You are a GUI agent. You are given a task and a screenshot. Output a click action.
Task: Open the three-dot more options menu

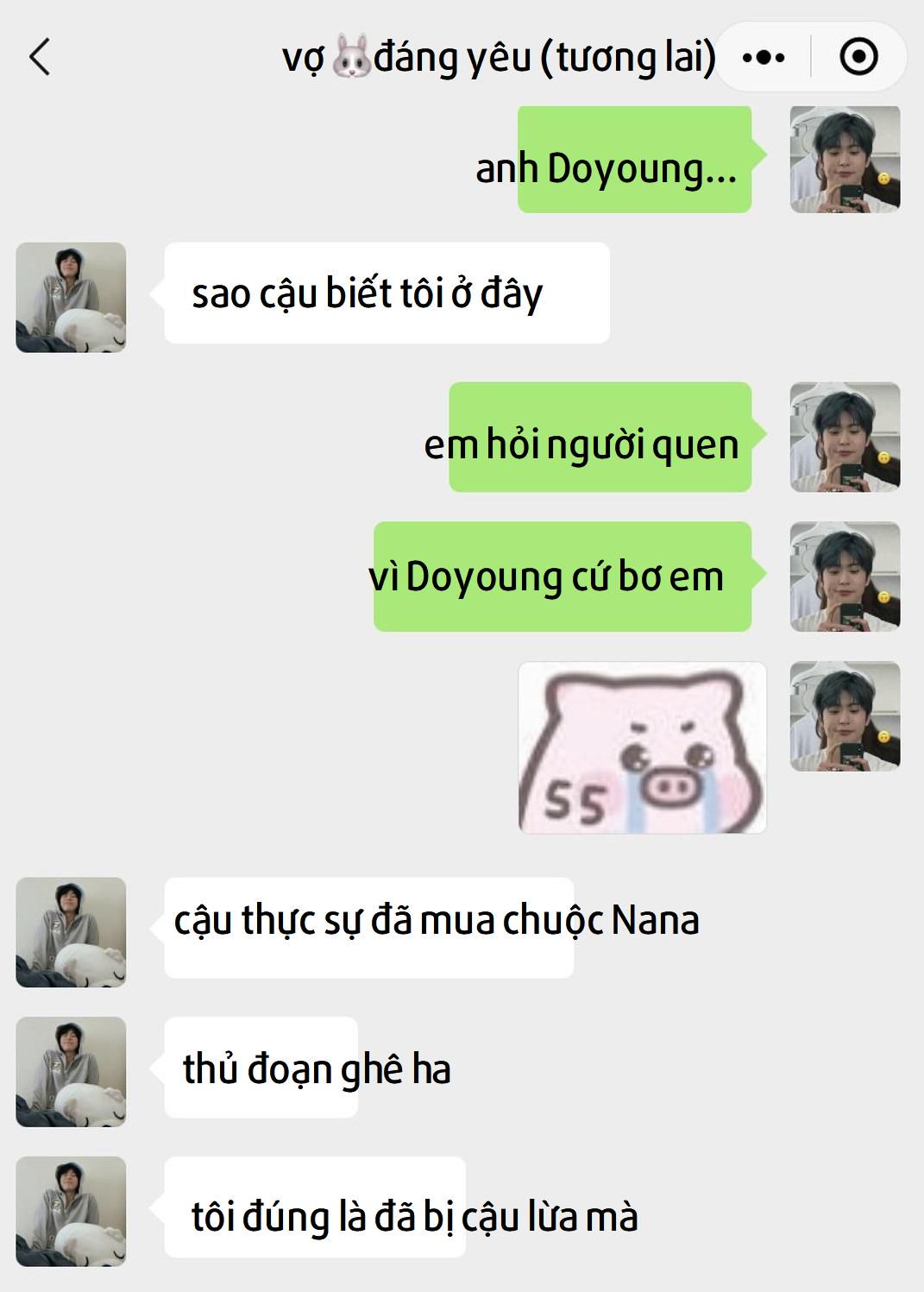click(764, 58)
